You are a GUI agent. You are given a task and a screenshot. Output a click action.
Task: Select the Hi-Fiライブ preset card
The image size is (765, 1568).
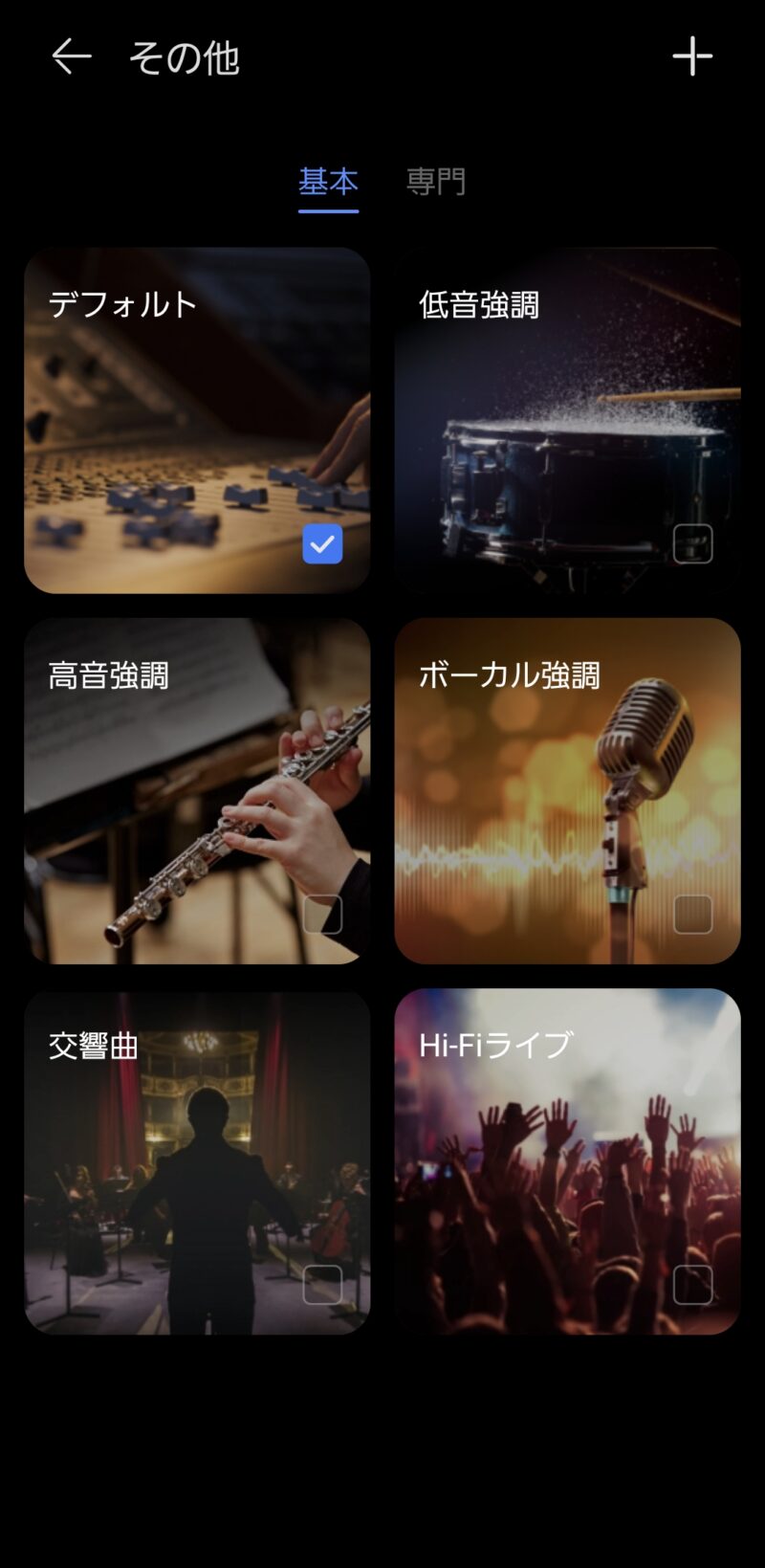[x=567, y=1160]
